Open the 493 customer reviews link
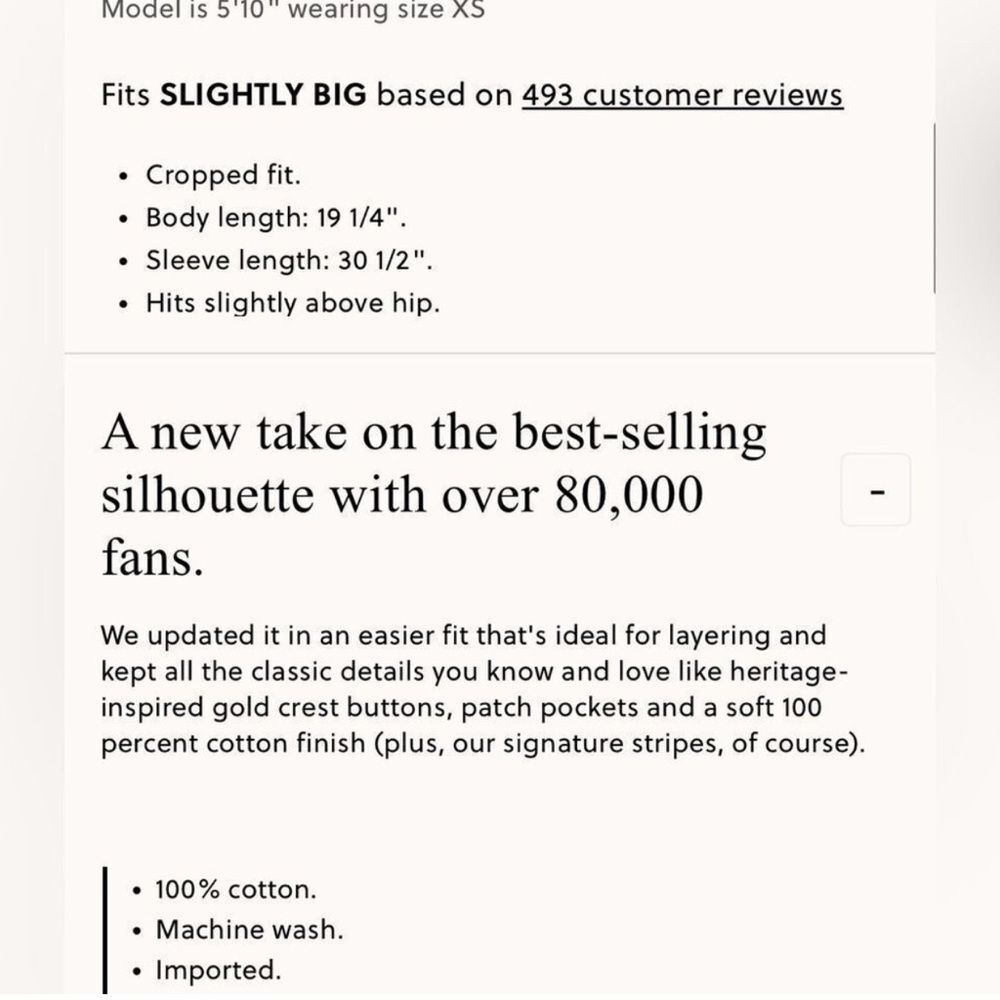The height and width of the screenshot is (1000, 1000). [682, 96]
